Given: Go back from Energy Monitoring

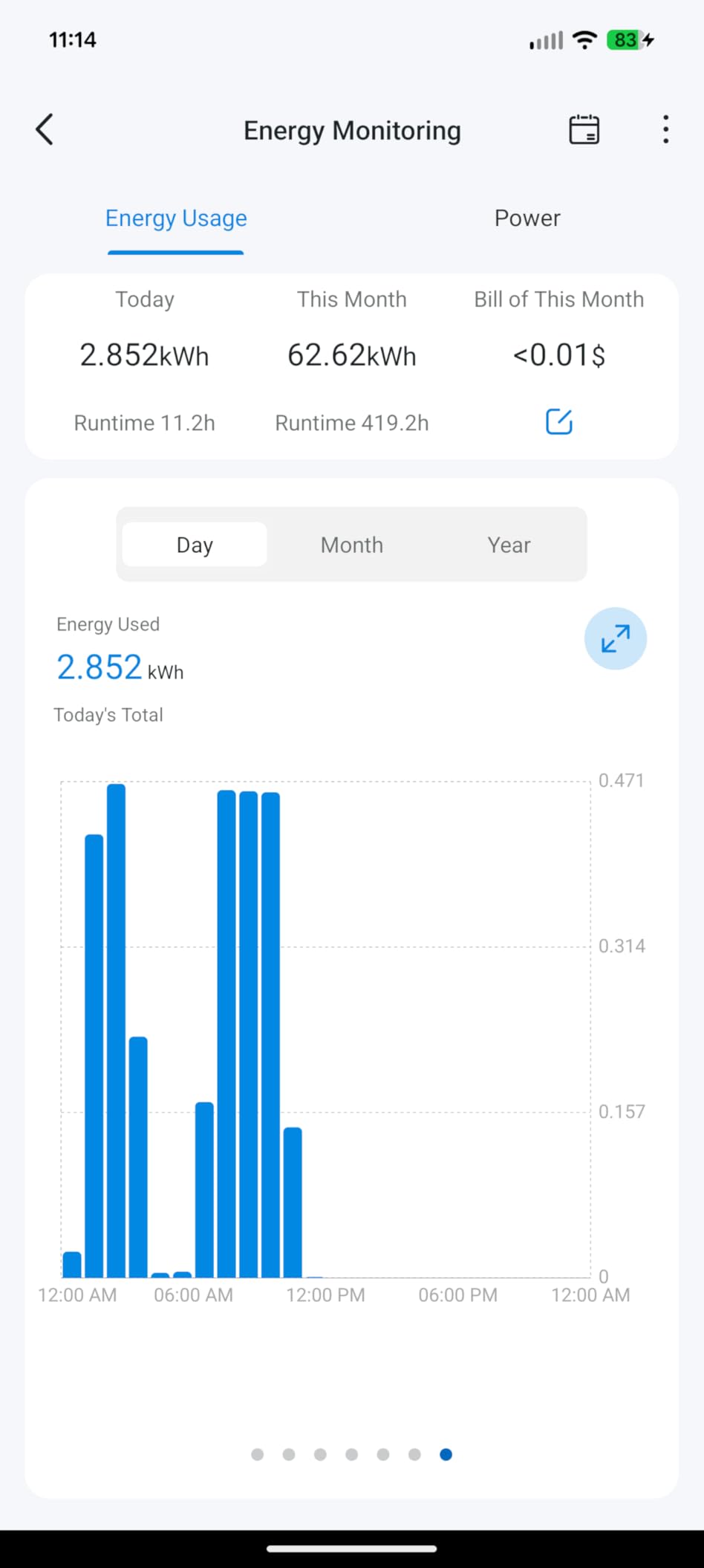Looking at the screenshot, I should point(45,130).
